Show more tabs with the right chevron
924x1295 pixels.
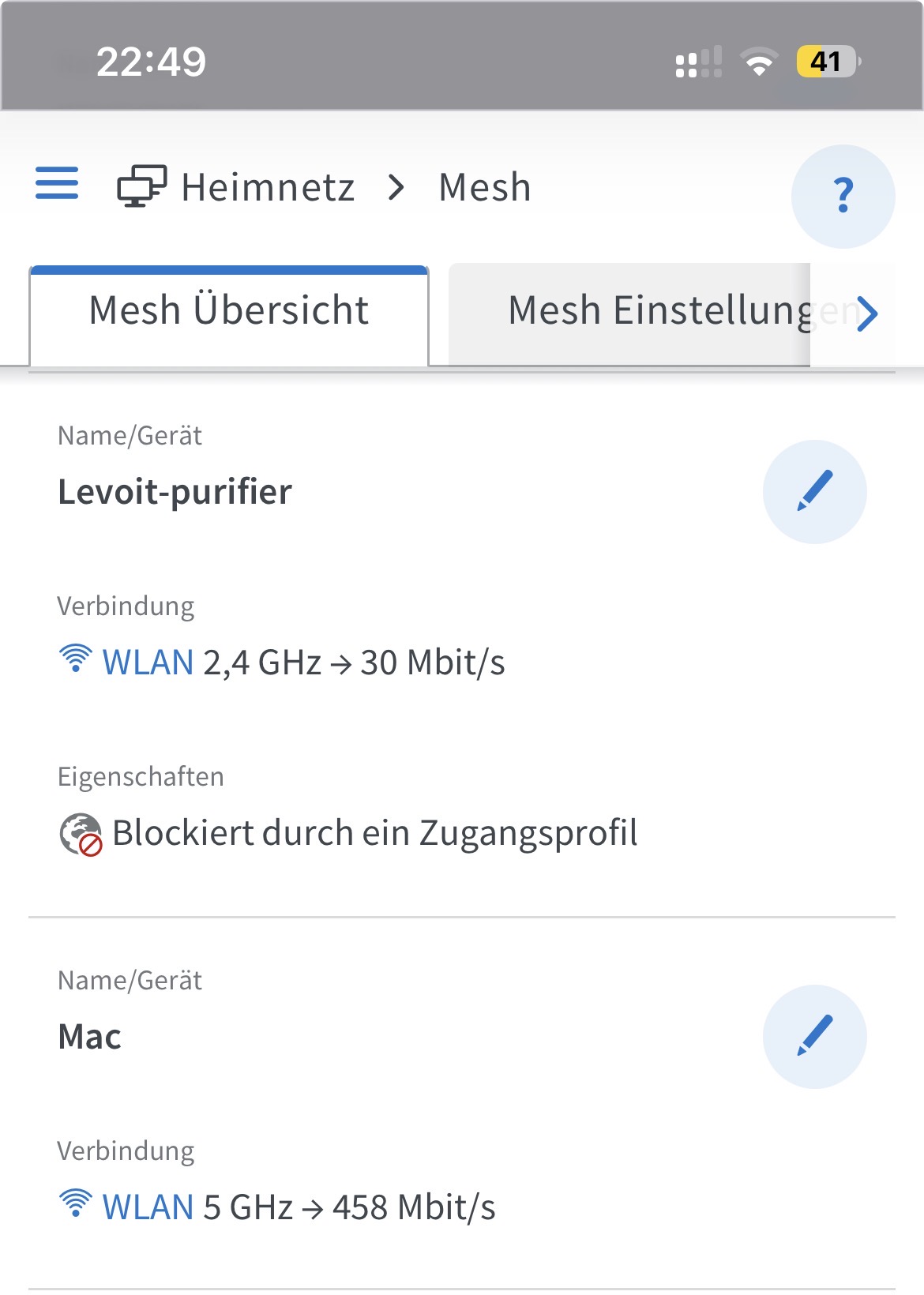coord(867,313)
